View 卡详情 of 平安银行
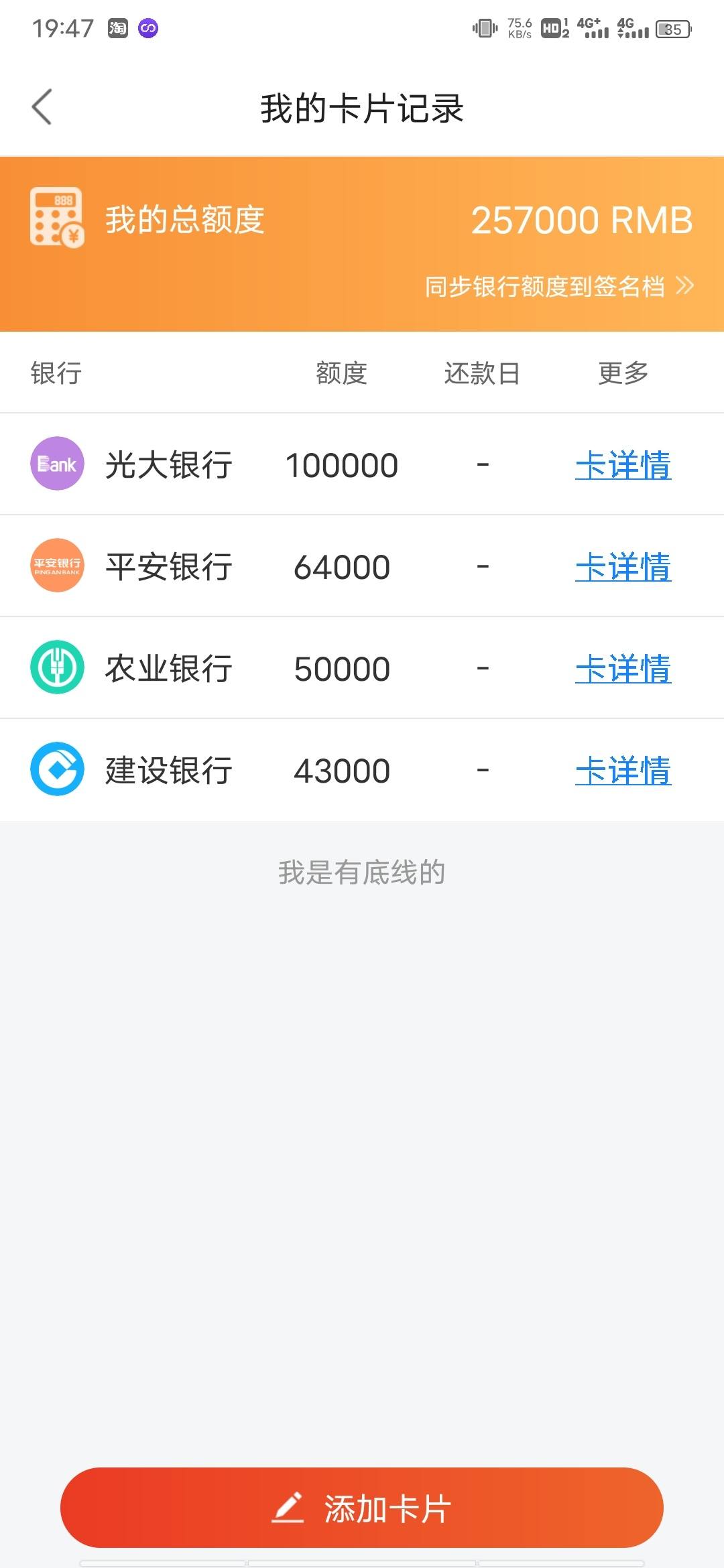 [x=623, y=567]
